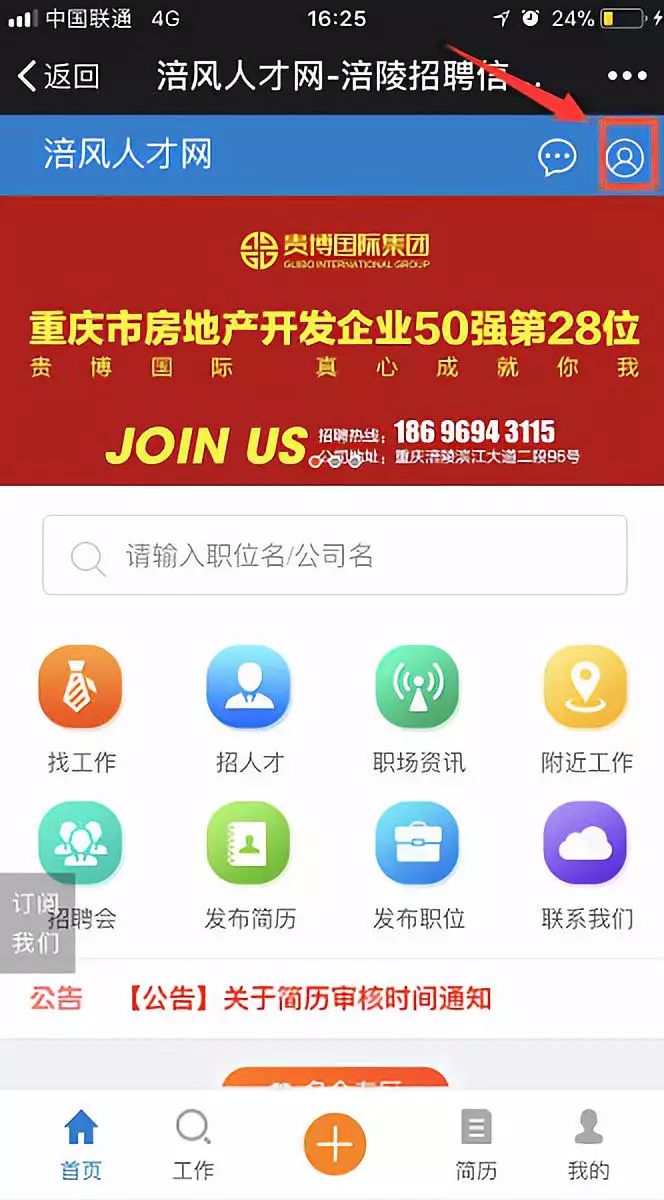Image resolution: width=664 pixels, height=1200 pixels.
Task: Switch to the 我的 tab
Action: [x=588, y=1145]
